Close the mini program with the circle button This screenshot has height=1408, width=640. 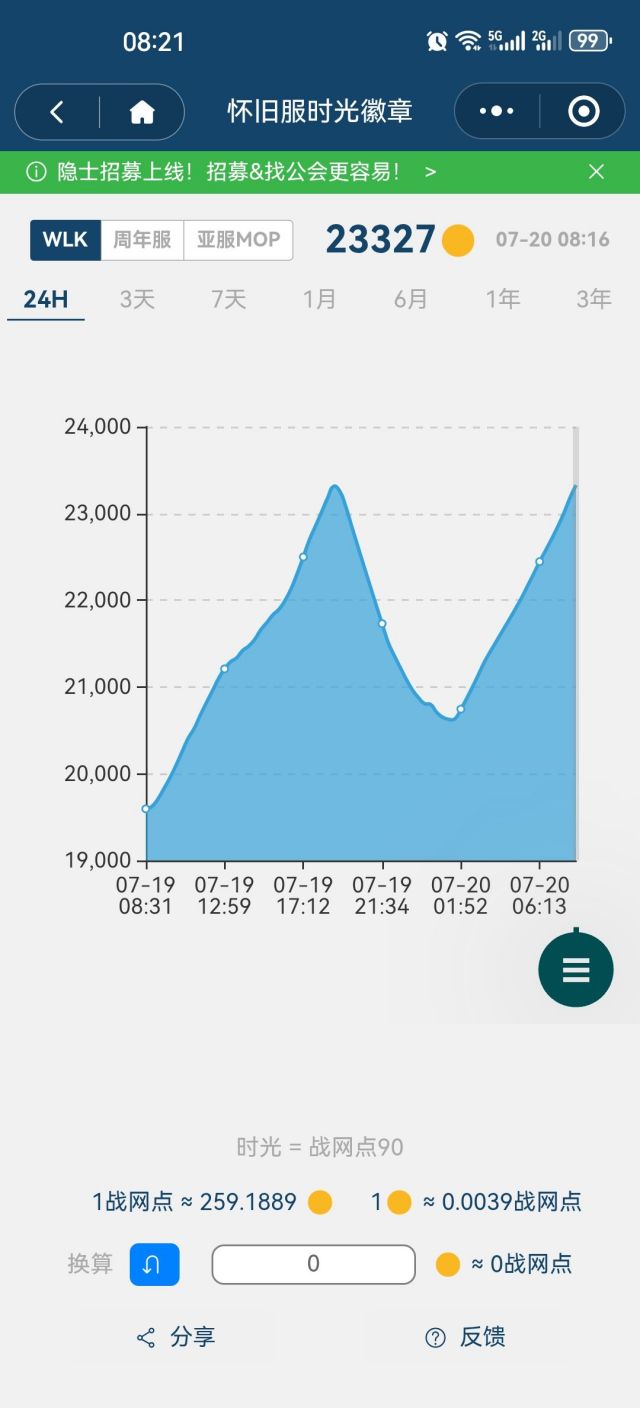(583, 111)
